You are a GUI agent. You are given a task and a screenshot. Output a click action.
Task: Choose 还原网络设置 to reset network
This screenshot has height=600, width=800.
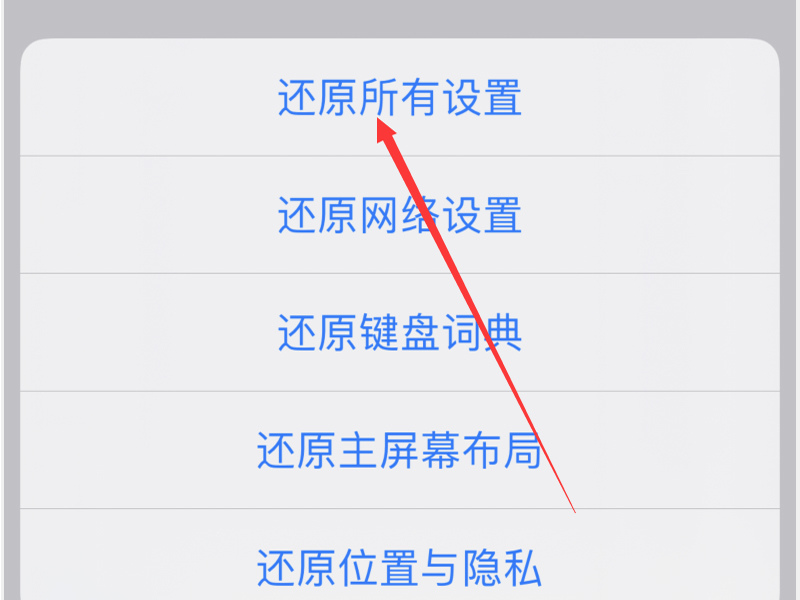click(x=400, y=215)
